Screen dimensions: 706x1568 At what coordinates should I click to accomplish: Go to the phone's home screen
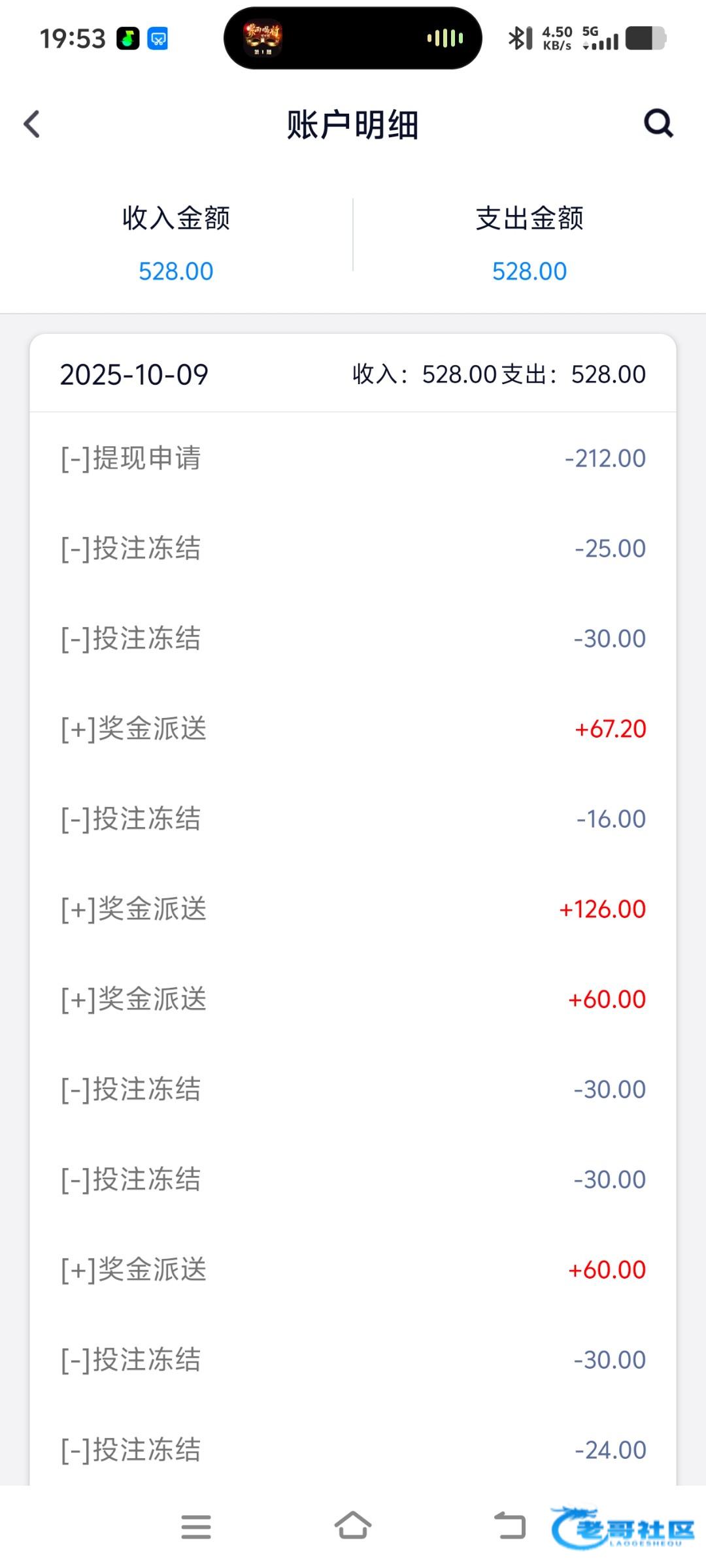(x=353, y=1526)
